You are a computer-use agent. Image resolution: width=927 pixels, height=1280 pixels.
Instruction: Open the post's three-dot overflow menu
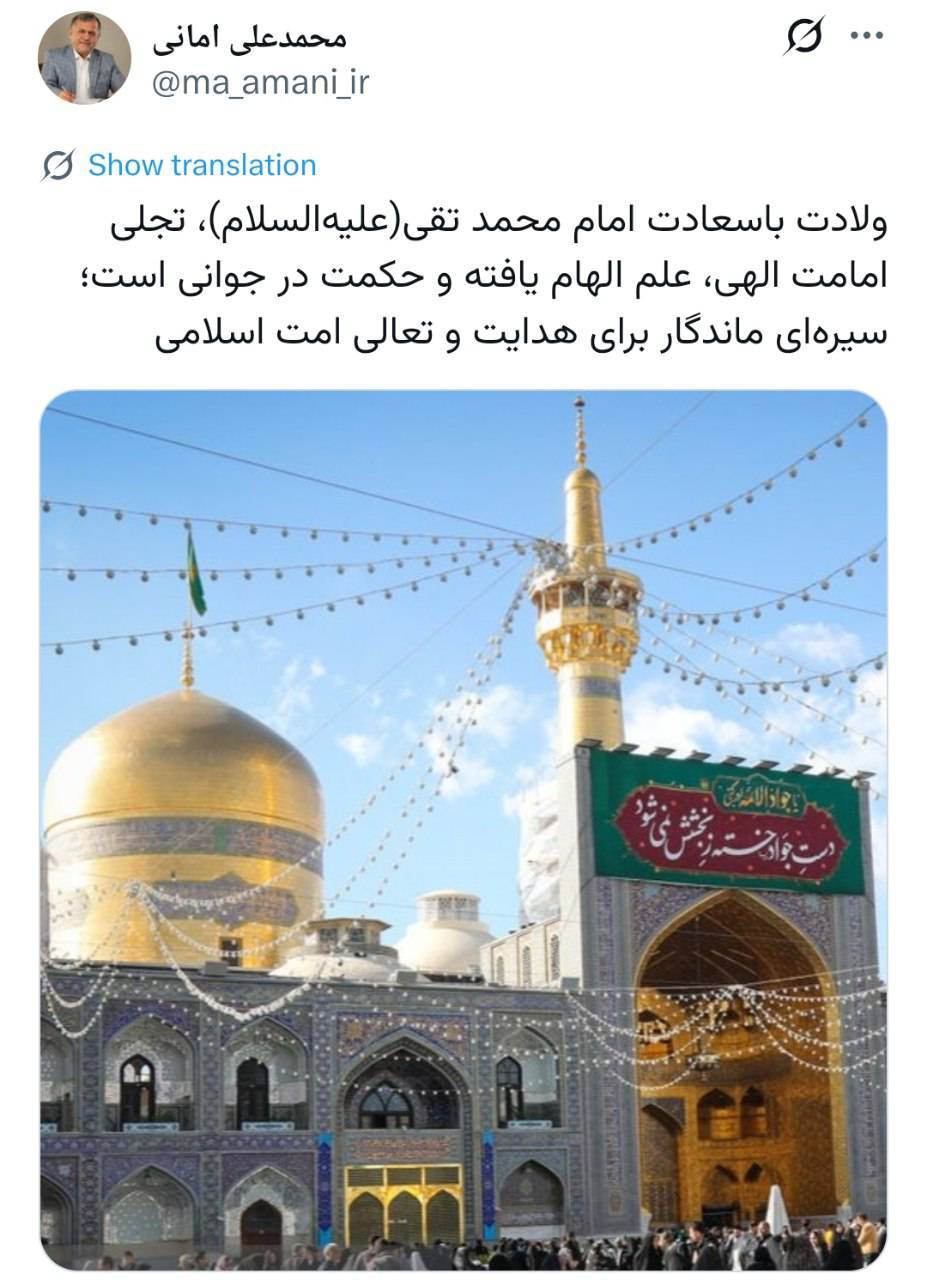(x=866, y=36)
